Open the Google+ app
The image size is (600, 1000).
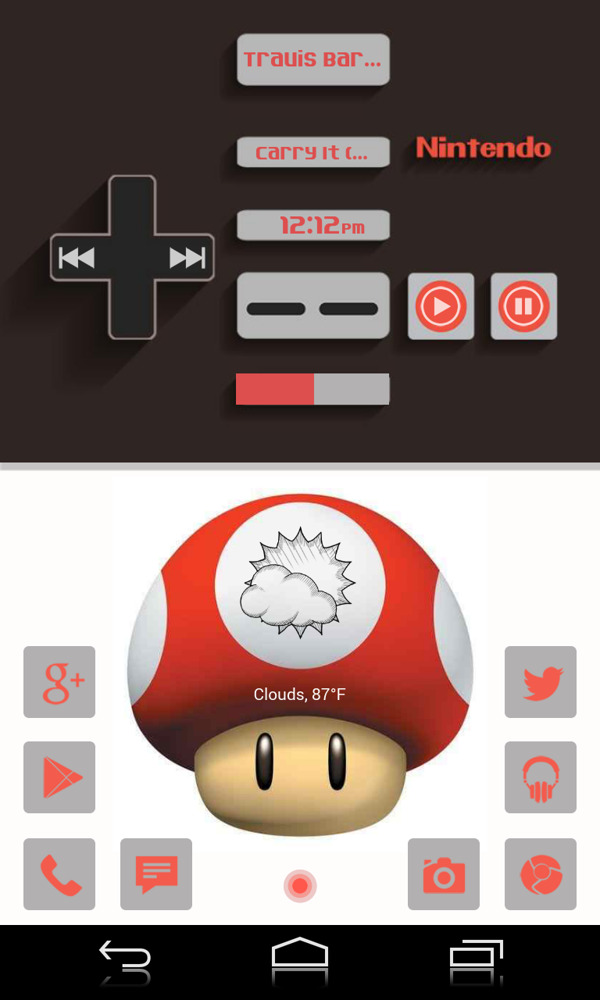point(60,682)
